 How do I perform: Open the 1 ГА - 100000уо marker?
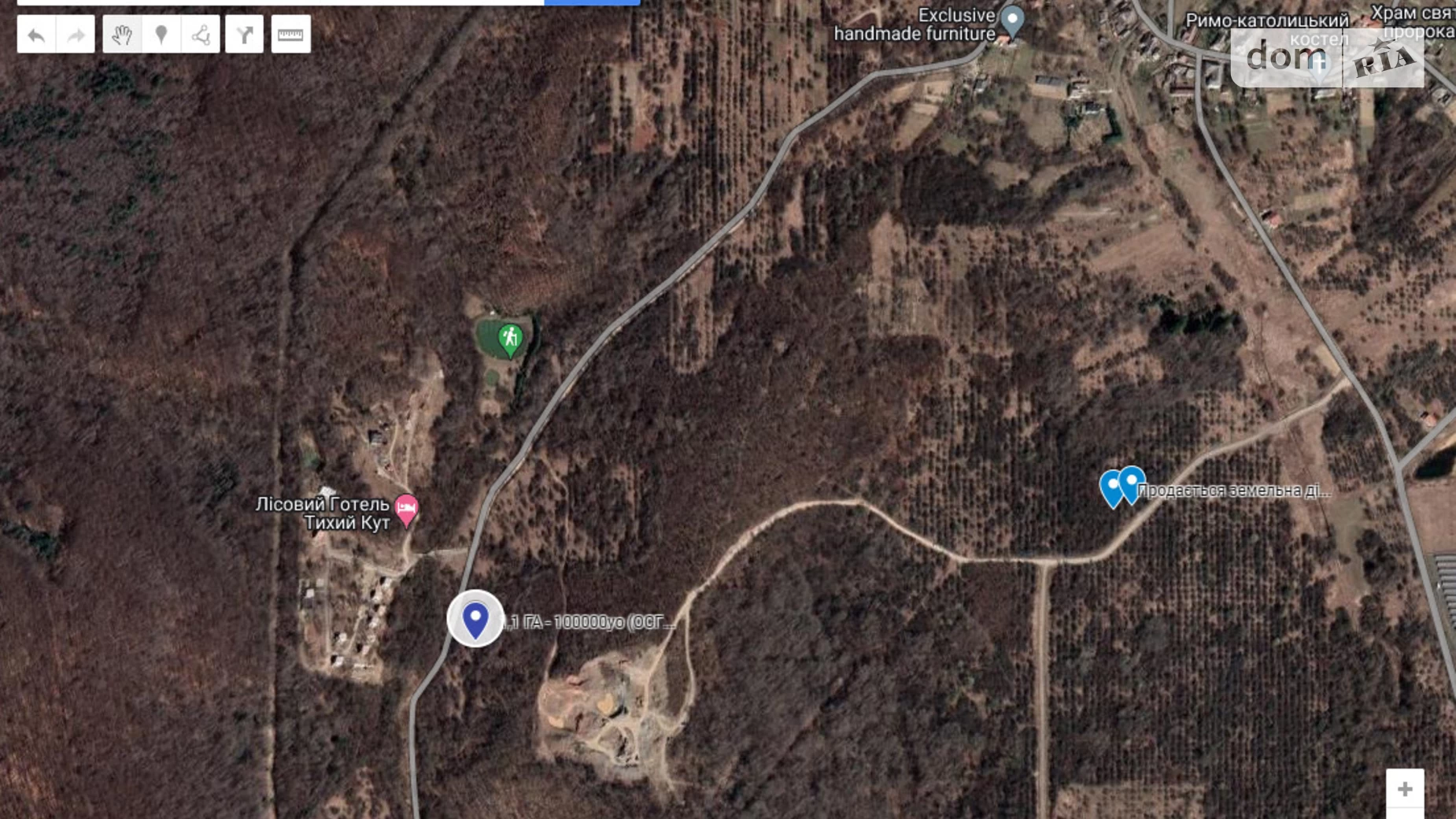(475, 618)
